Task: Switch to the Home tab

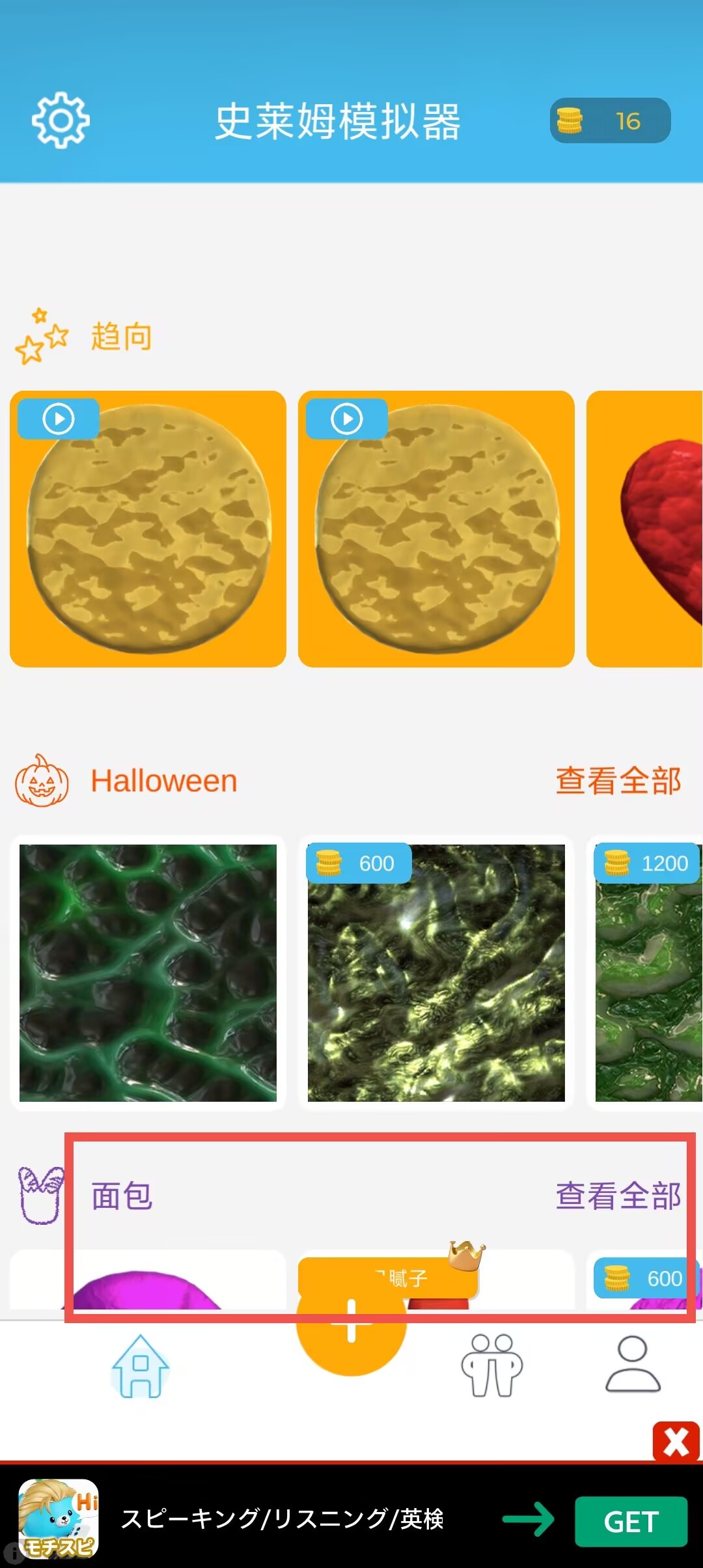Action: point(141,1366)
